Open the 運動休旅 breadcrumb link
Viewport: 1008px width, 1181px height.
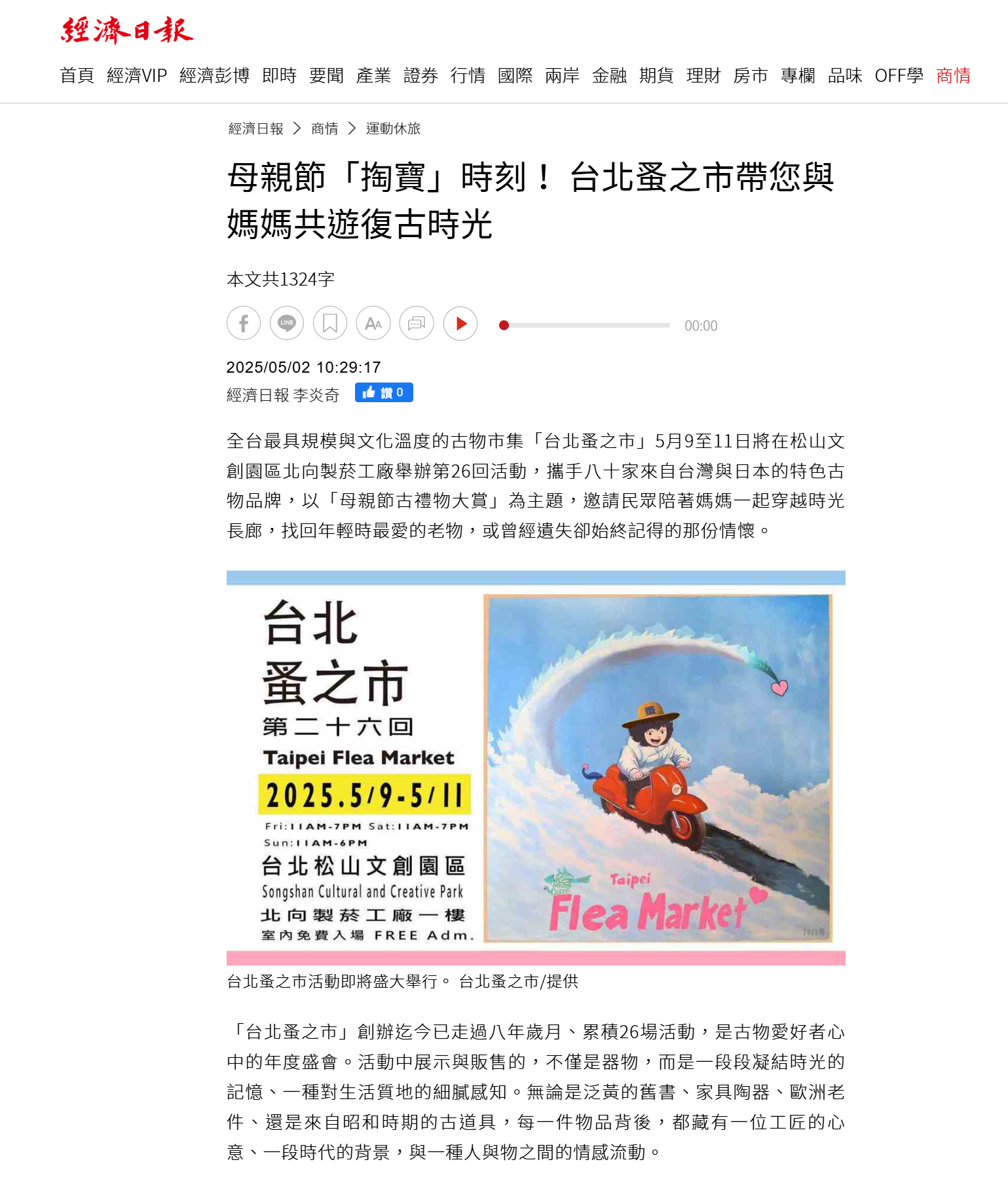[393, 128]
